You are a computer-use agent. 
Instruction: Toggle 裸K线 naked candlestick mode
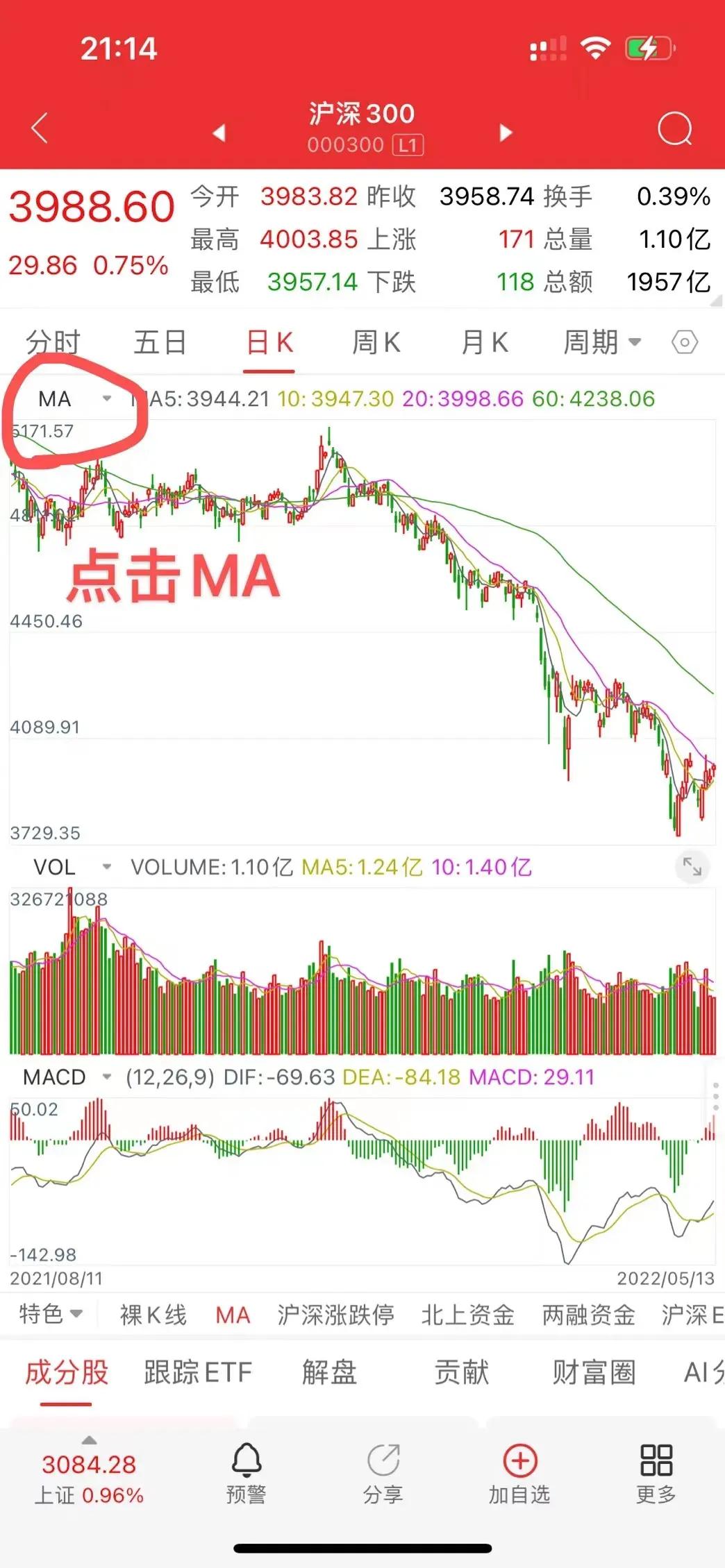click(x=152, y=1314)
